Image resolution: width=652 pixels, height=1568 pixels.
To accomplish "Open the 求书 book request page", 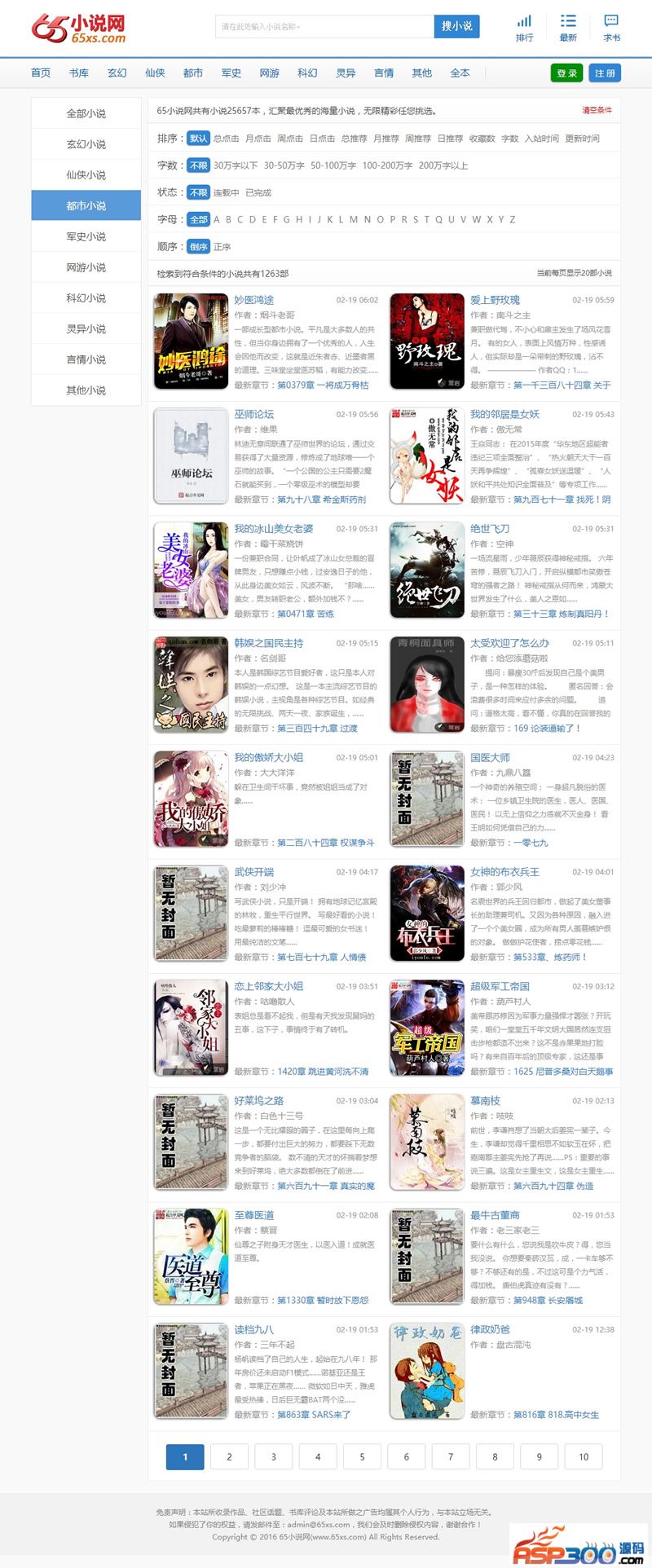I will pyautogui.click(x=611, y=28).
